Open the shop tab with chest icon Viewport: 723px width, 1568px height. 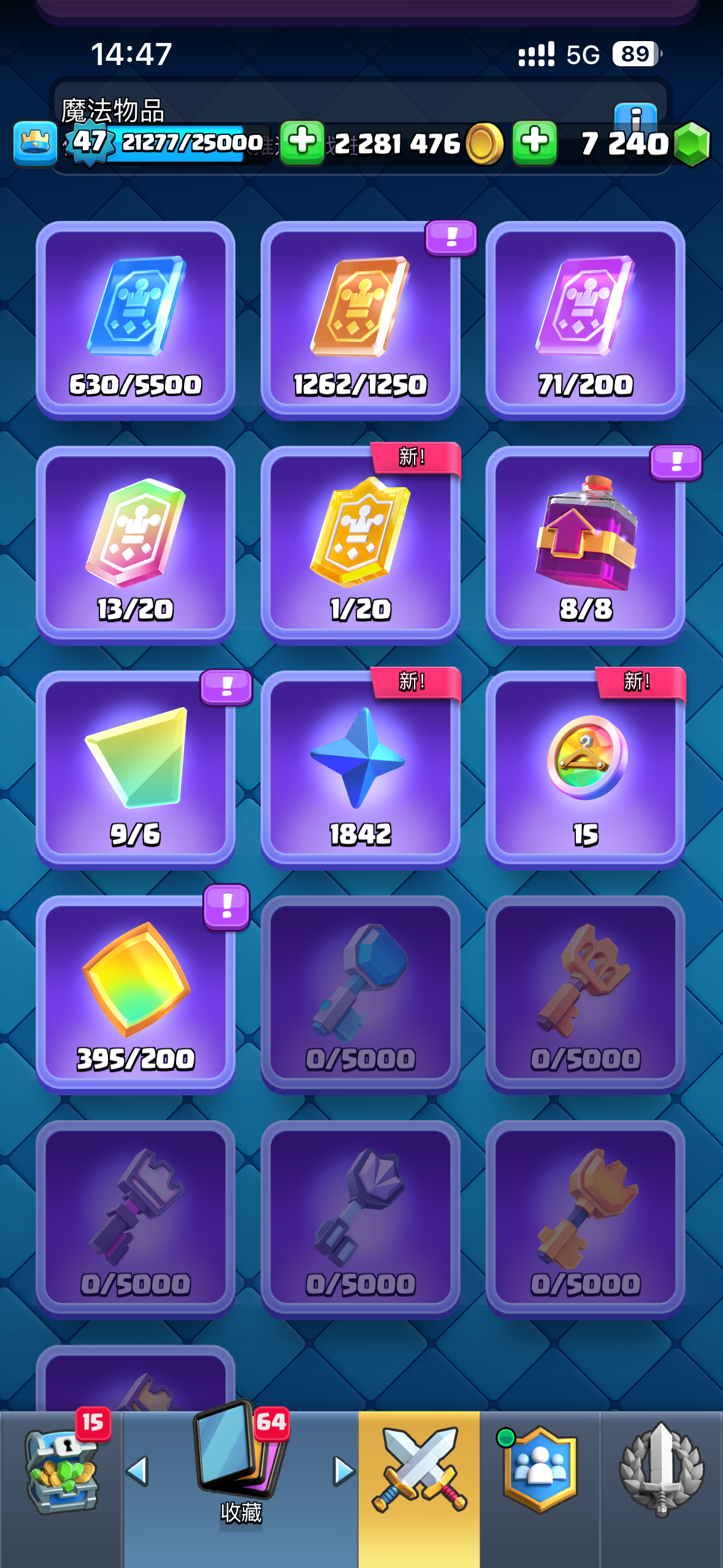coord(61,1472)
